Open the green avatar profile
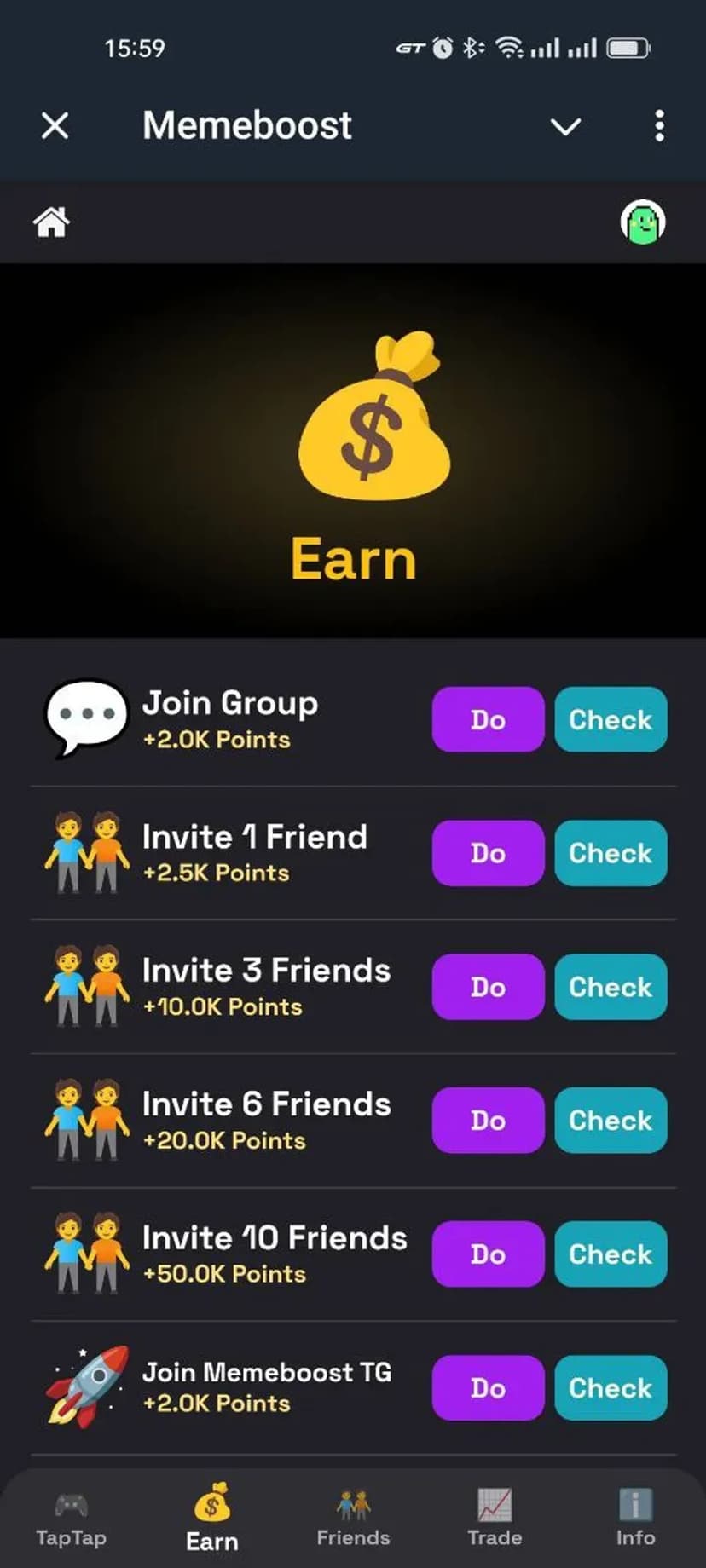This screenshot has height=1568, width=706. pos(642,222)
